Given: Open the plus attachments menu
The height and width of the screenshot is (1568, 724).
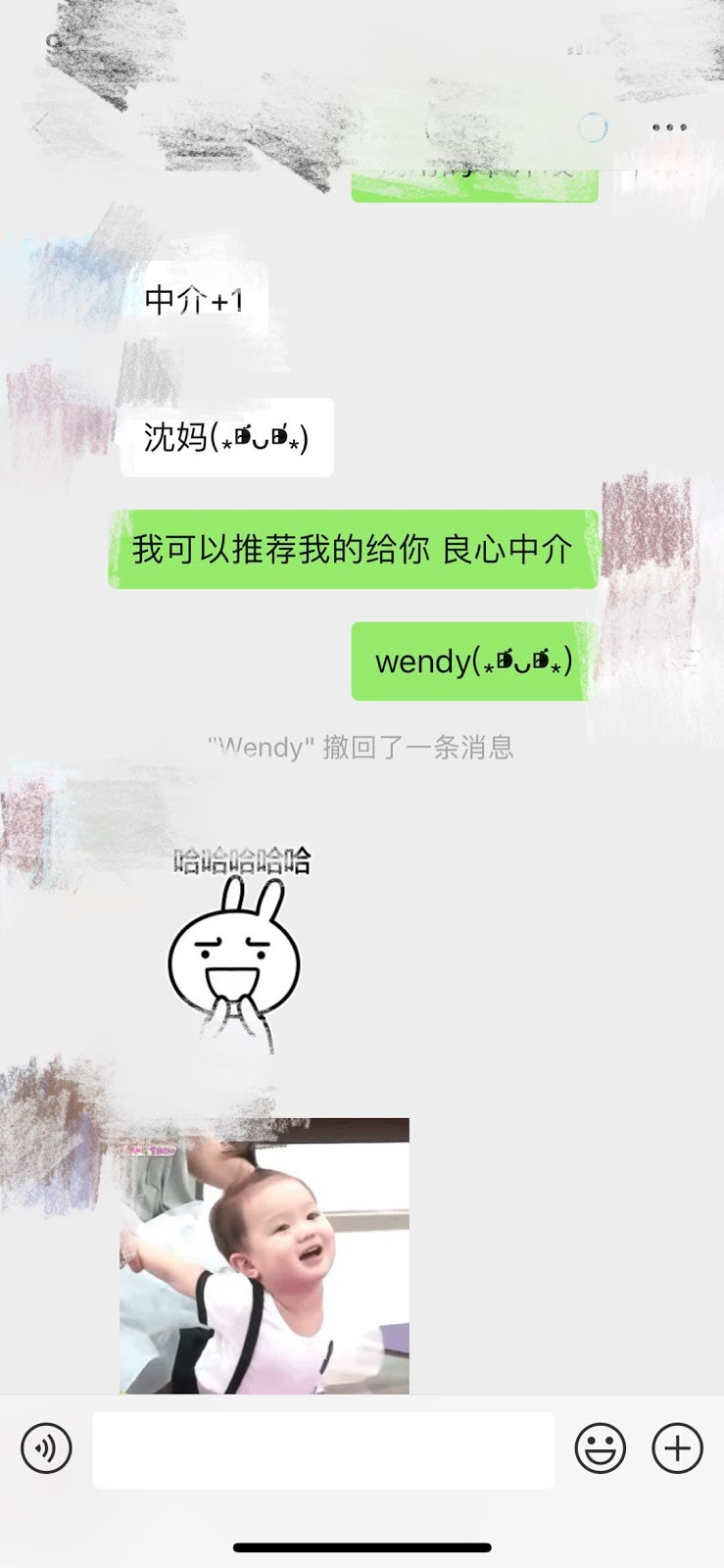Looking at the screenshot, I should [678, 1448].
